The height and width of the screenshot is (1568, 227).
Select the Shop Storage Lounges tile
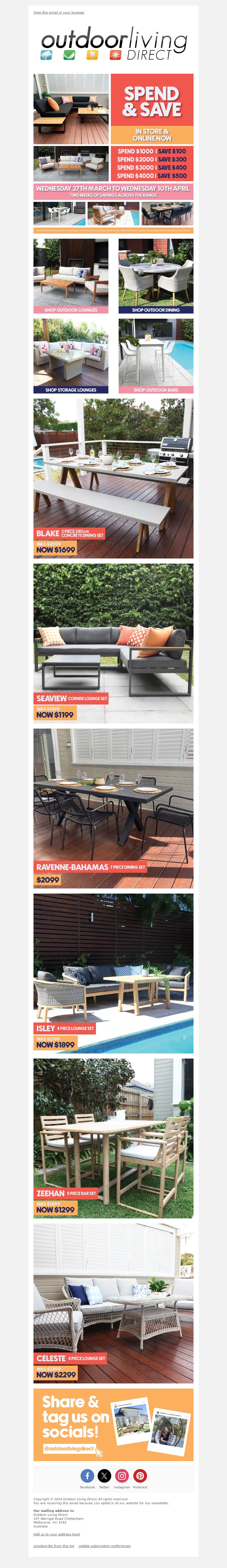coord(71,356)
